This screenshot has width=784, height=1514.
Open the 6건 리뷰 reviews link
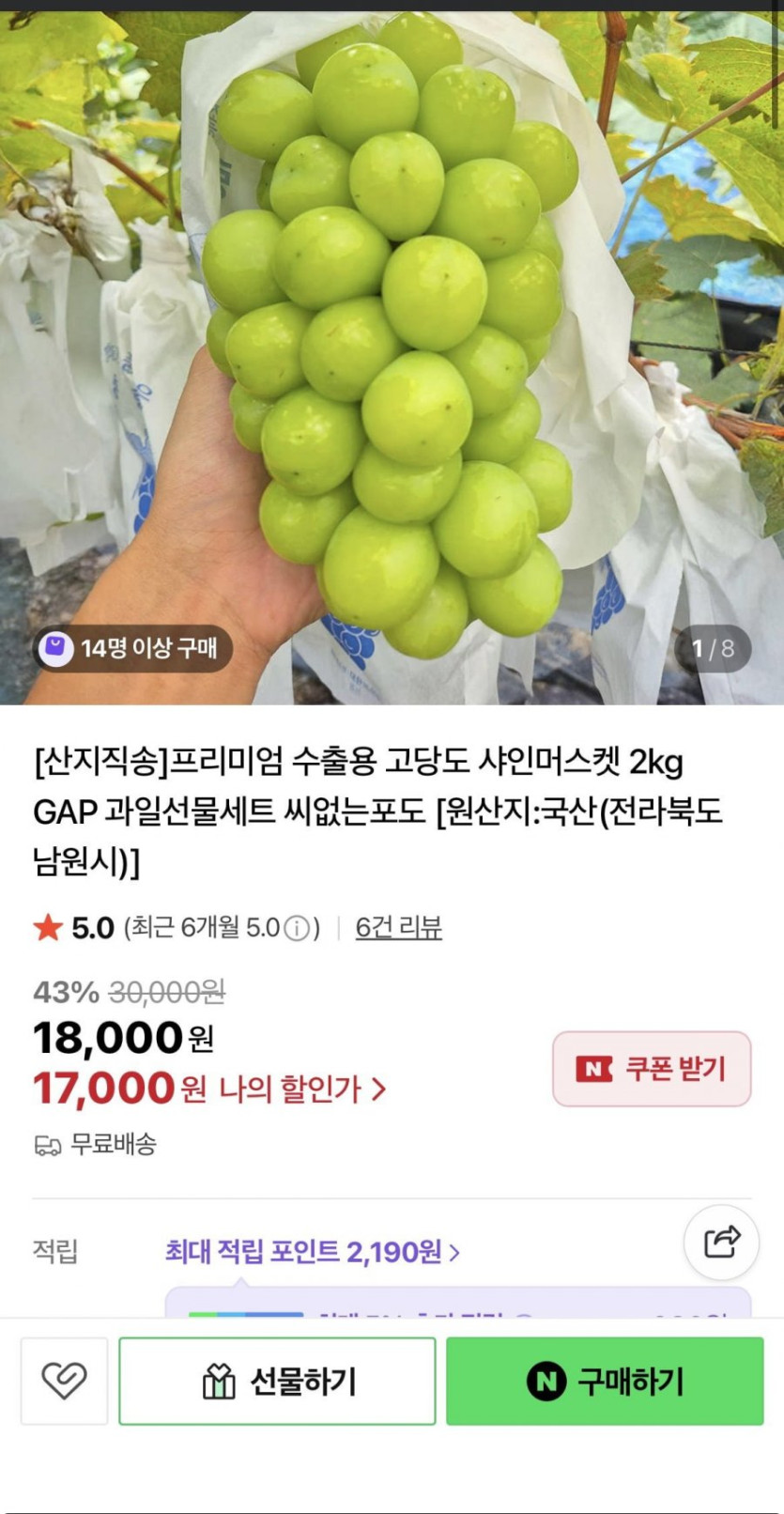point(398,928)
